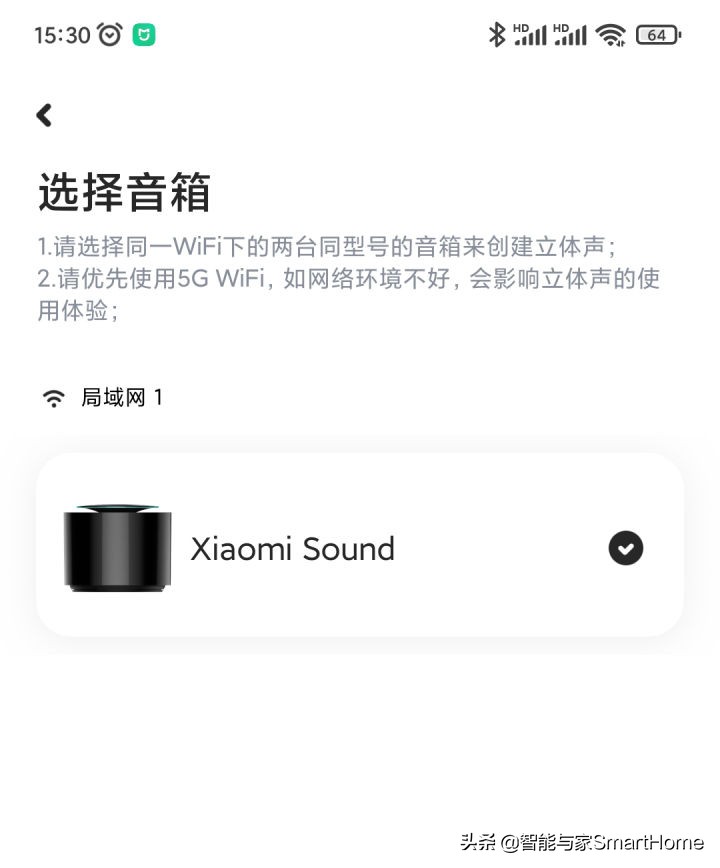Tap the back arrow at top left
Image resolution: width=720 pixels, height=868 pixels.
(x=44, y=115)
